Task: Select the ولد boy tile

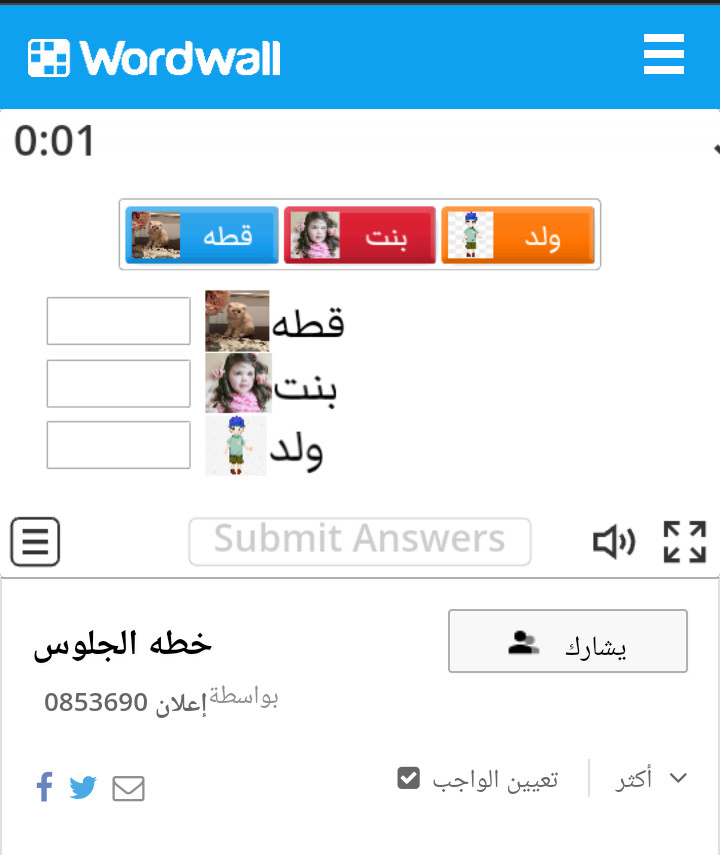Action: click(518, 235)
